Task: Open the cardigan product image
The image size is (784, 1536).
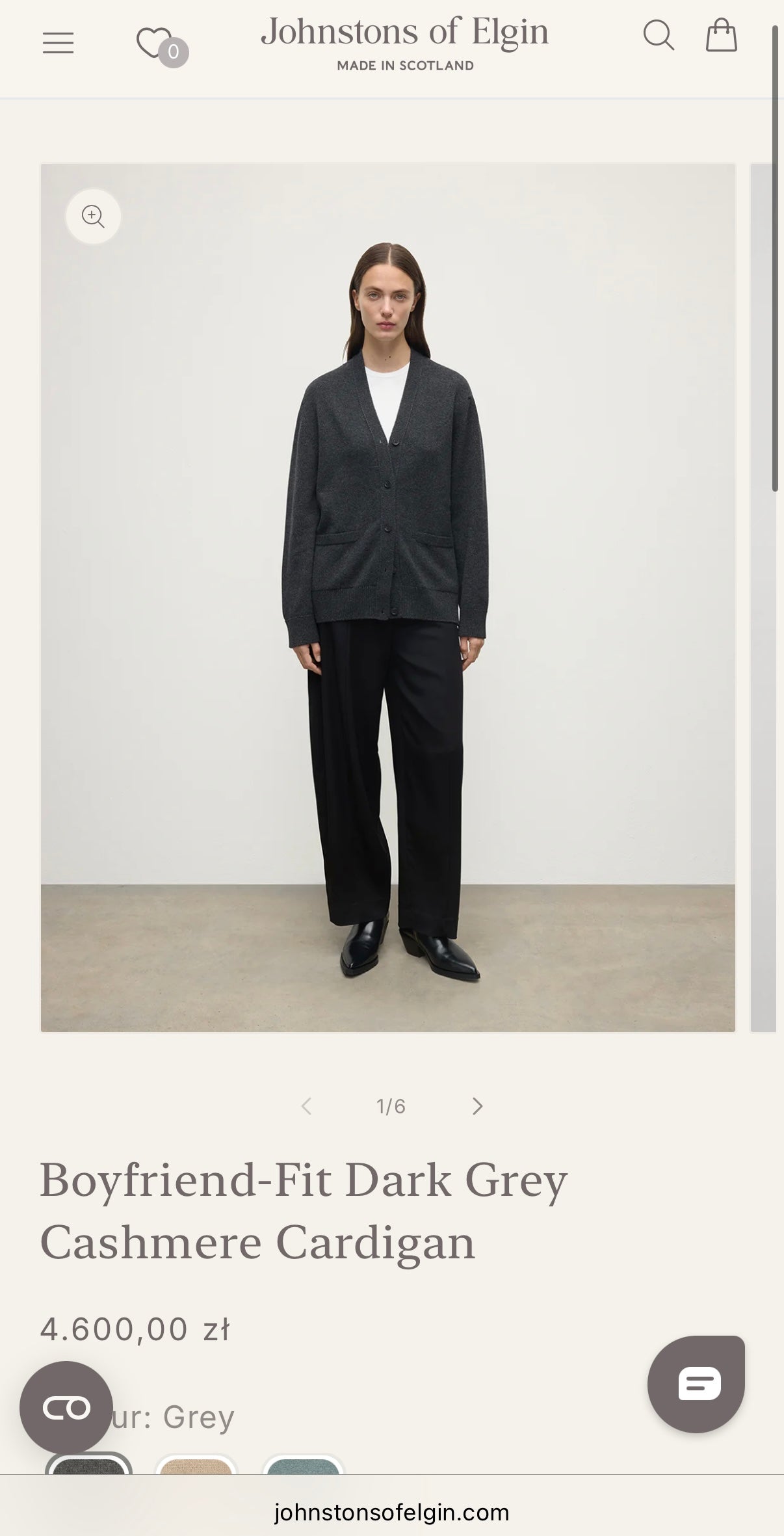Action: [387, 597]
